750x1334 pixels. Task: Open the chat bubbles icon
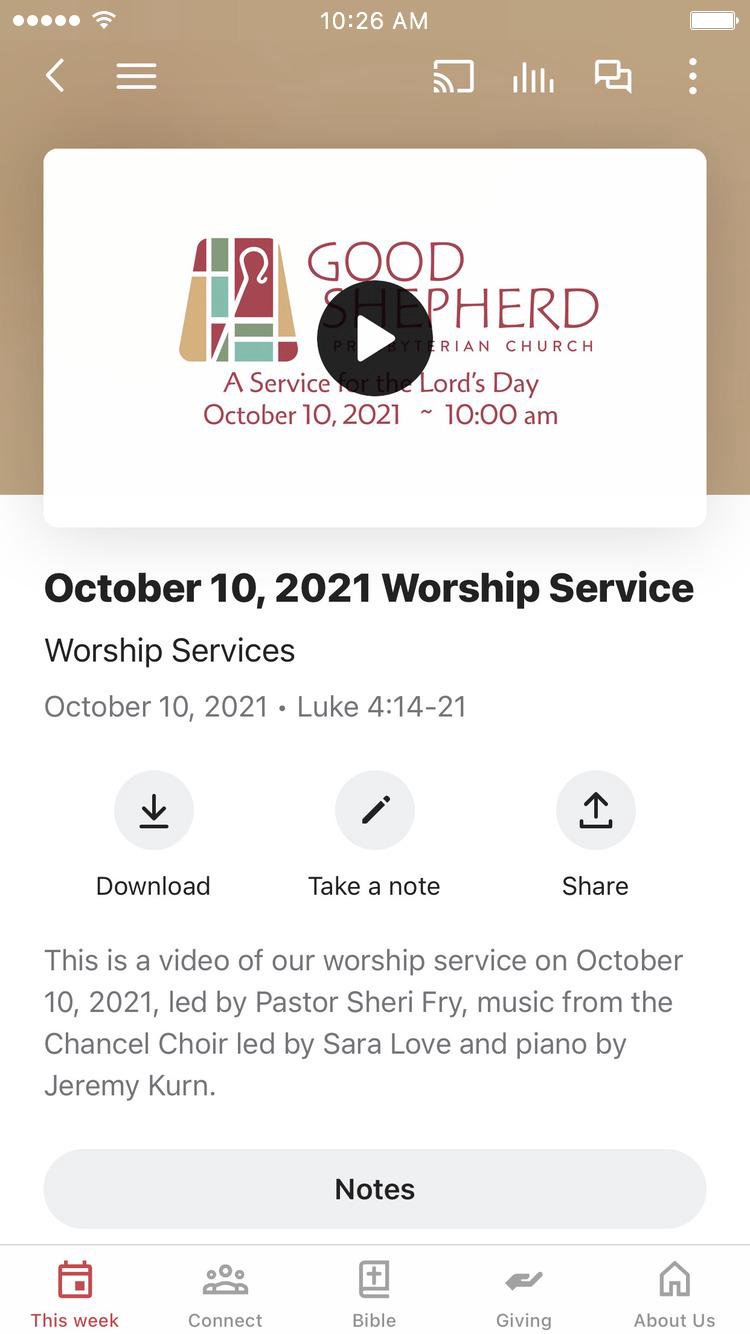coord(613,76)
